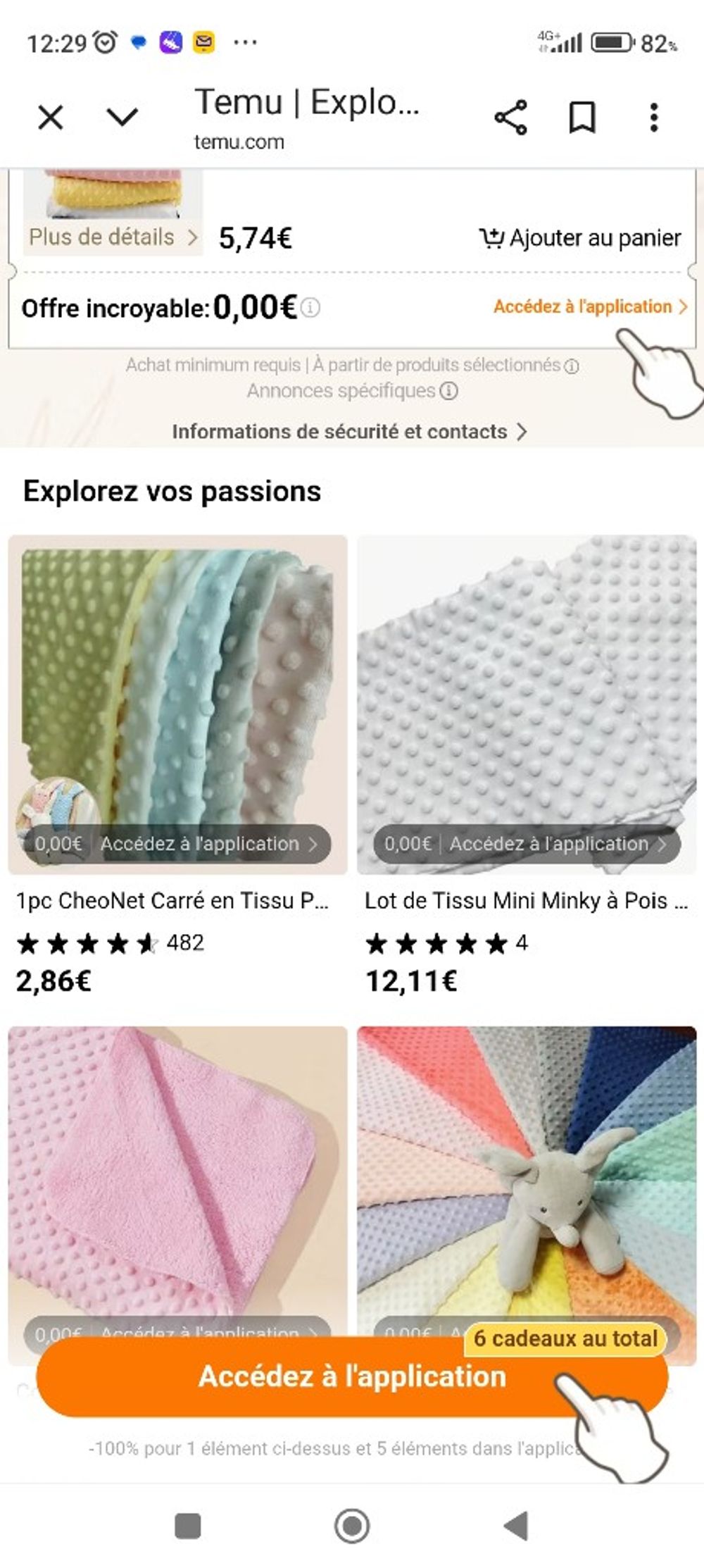Open the 1pc CheoNet Carré en Tissu product

point(172,900)
